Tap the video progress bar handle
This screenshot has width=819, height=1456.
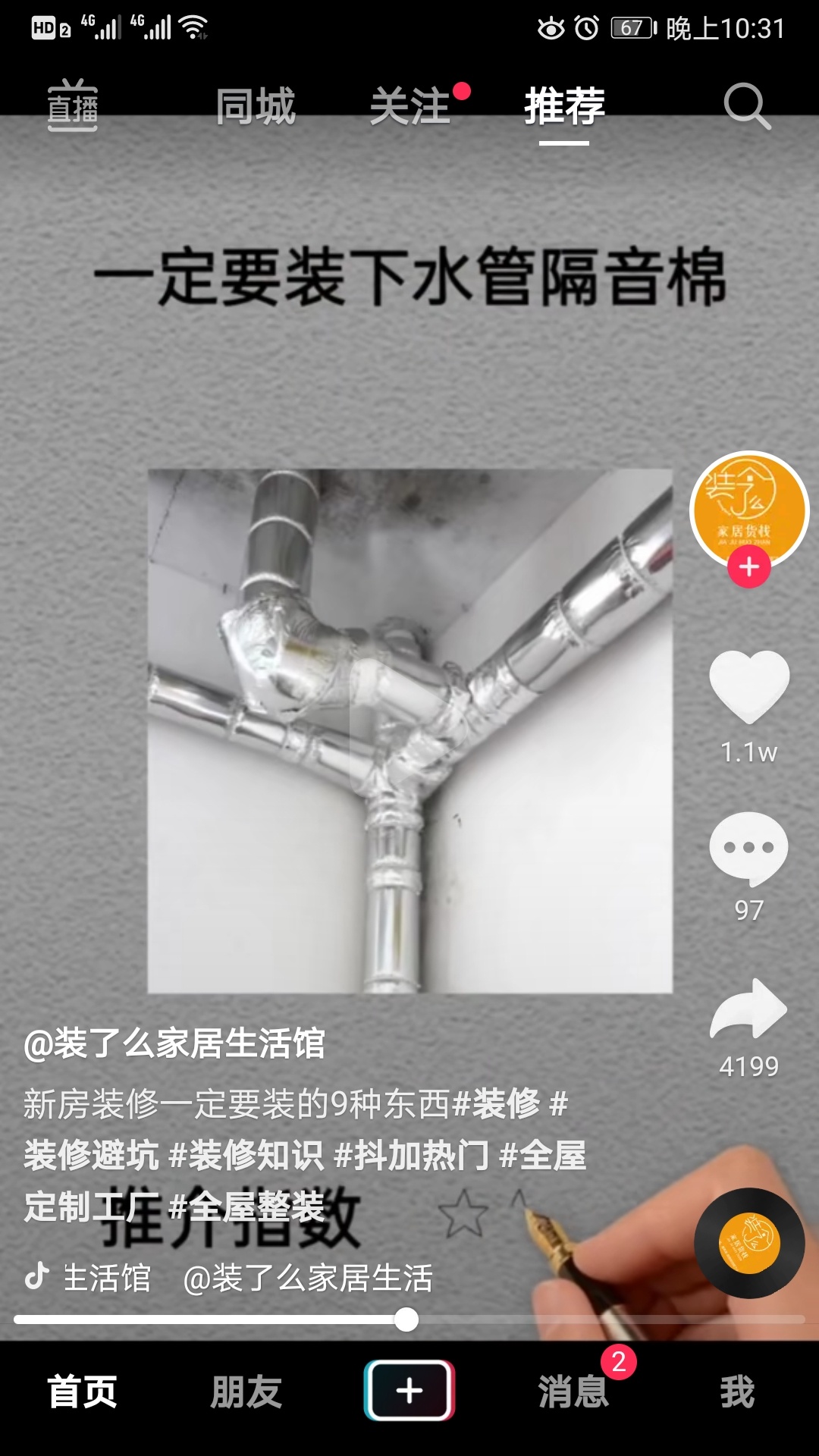coord(406,1319)
